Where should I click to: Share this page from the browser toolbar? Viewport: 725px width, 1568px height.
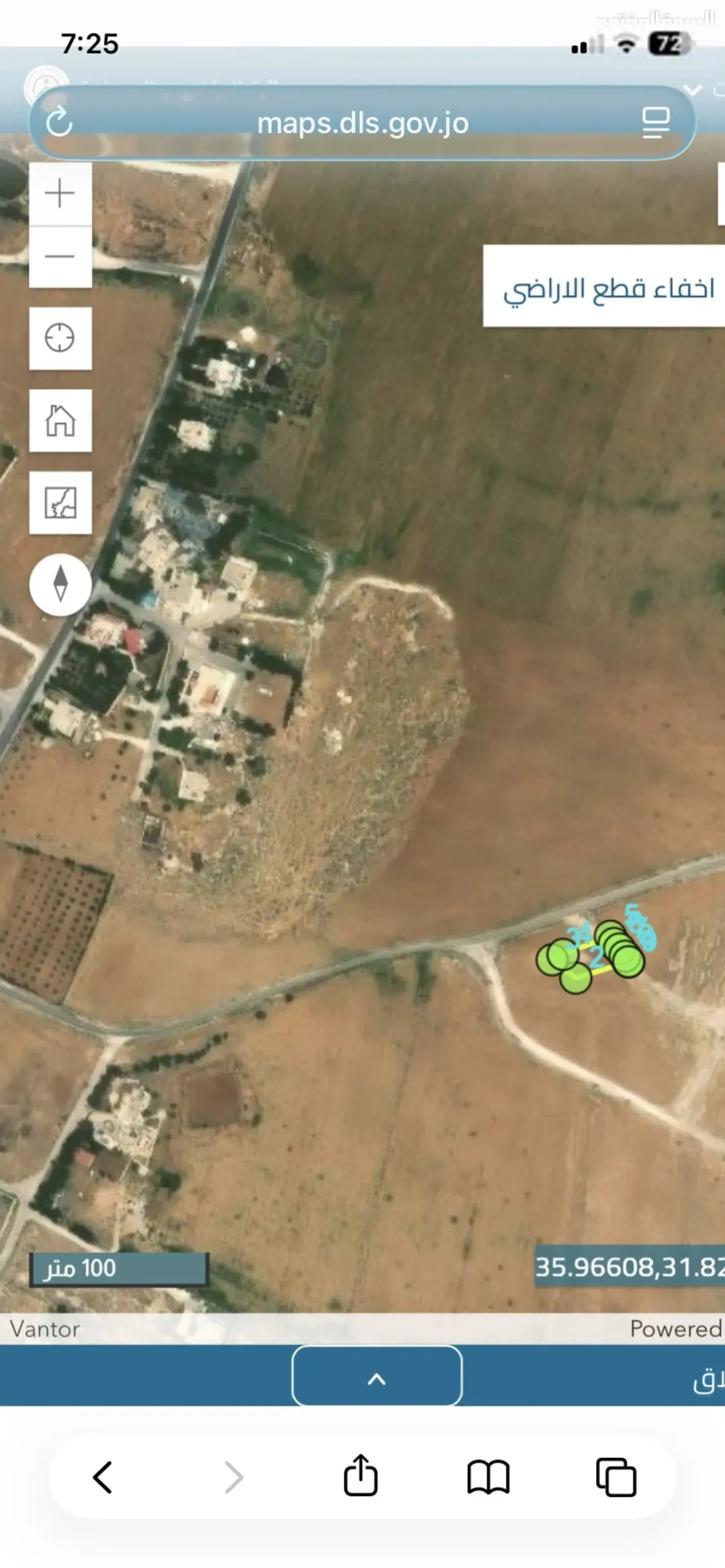click(x=361, y=1475)
